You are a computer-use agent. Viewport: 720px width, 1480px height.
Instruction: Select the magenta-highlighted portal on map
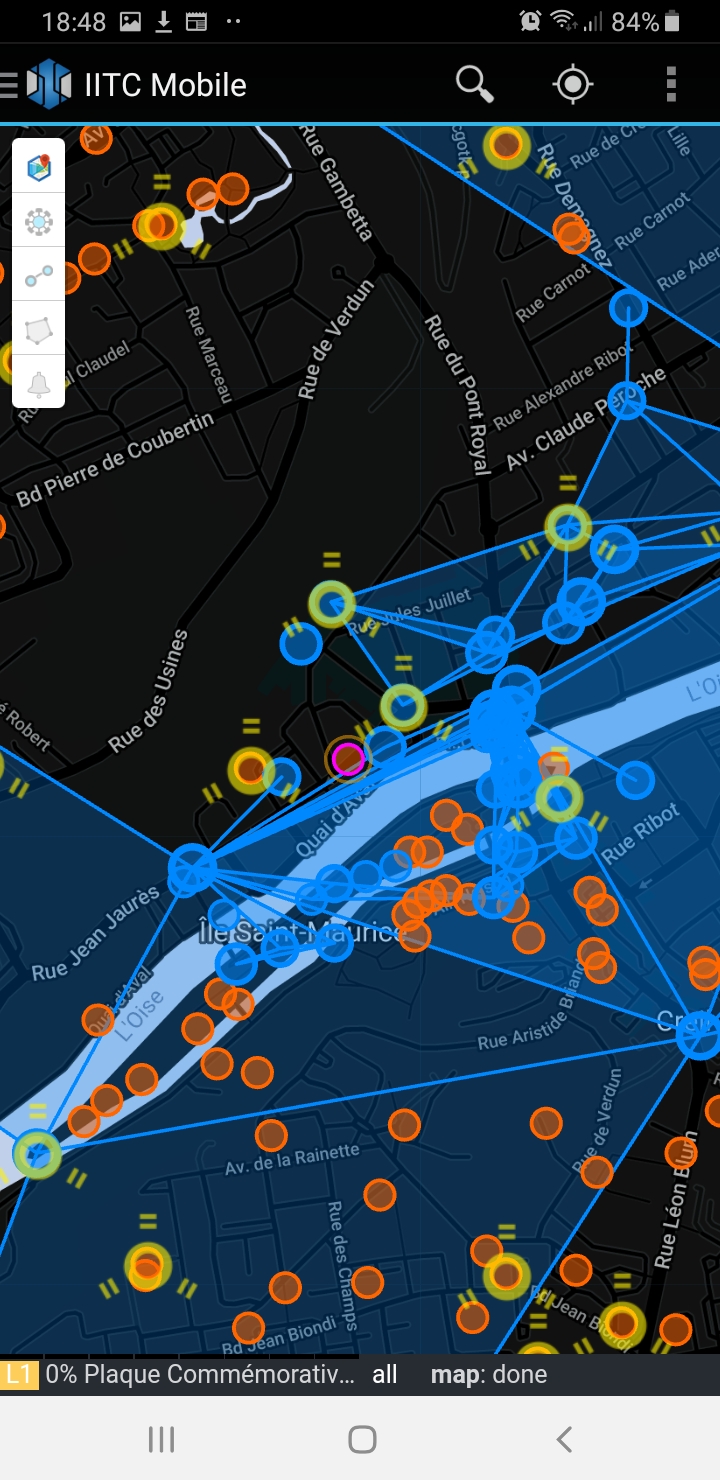347,759
